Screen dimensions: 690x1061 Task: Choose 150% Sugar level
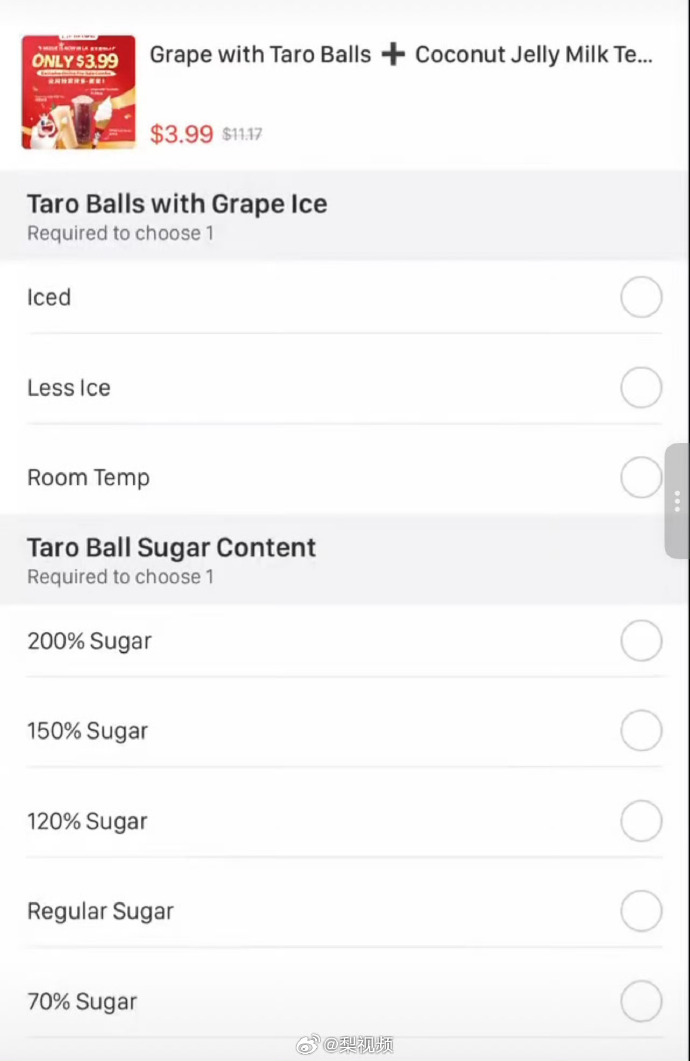641,731
